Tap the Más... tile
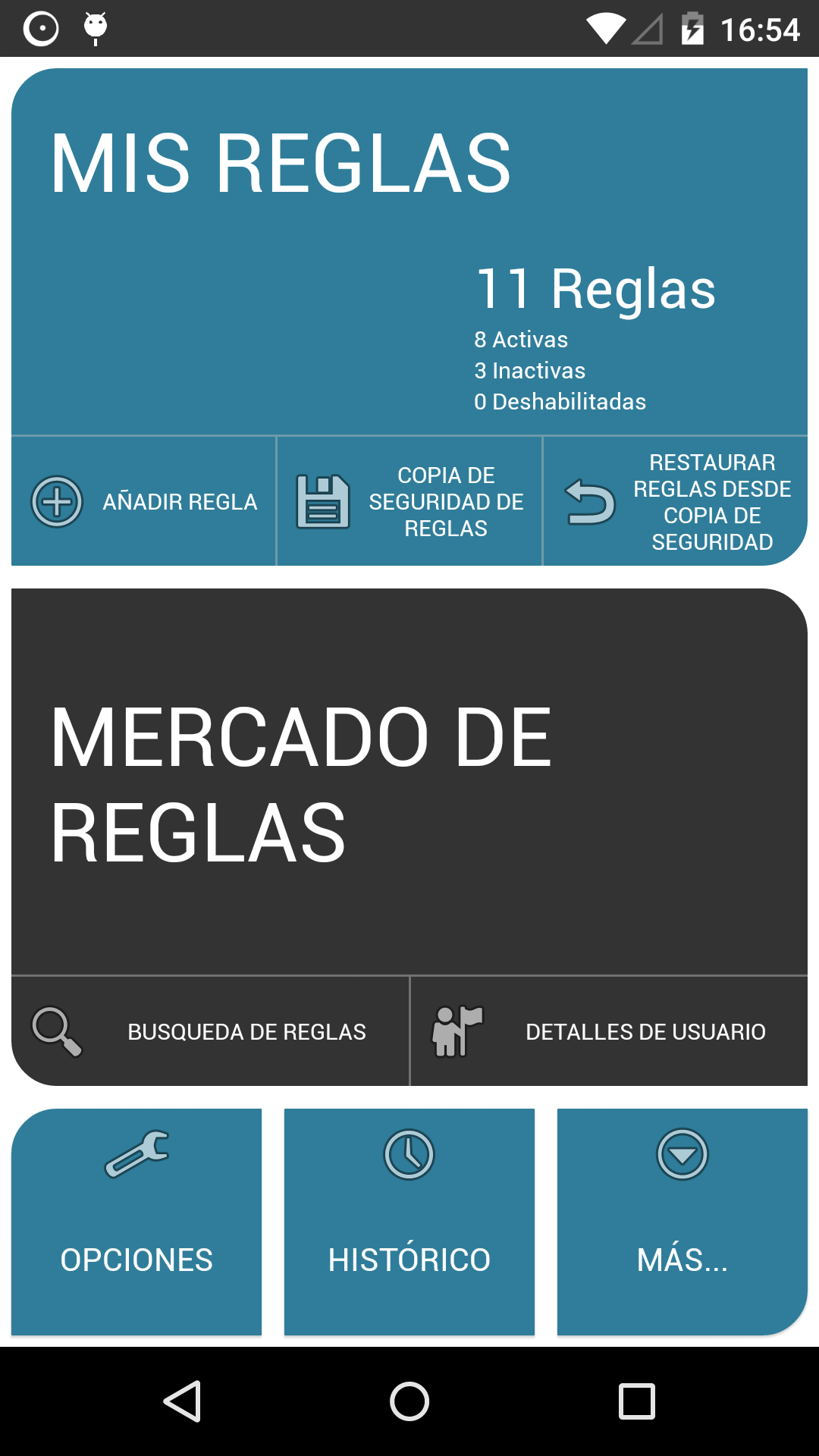This screenshot has width=819, height=1456. point(682,1221)
